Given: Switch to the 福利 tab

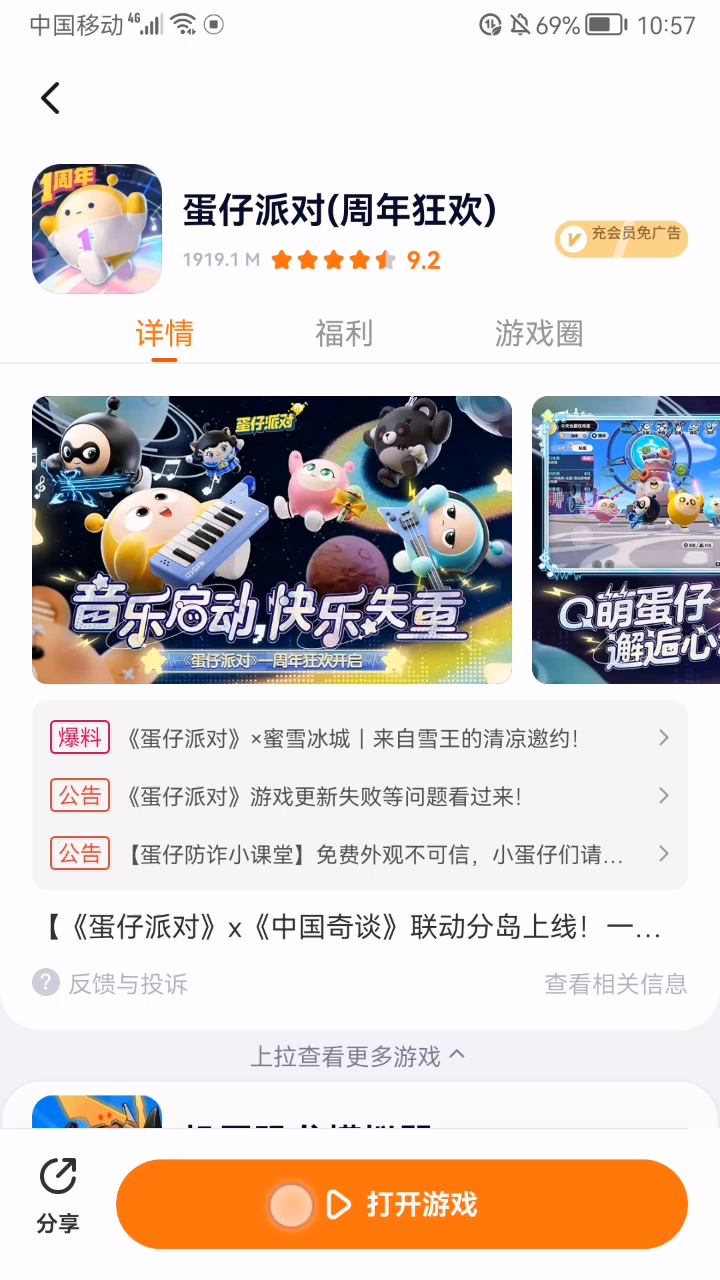Looking at the screenshot, I should pyautogui.click(x=344, y=333).
